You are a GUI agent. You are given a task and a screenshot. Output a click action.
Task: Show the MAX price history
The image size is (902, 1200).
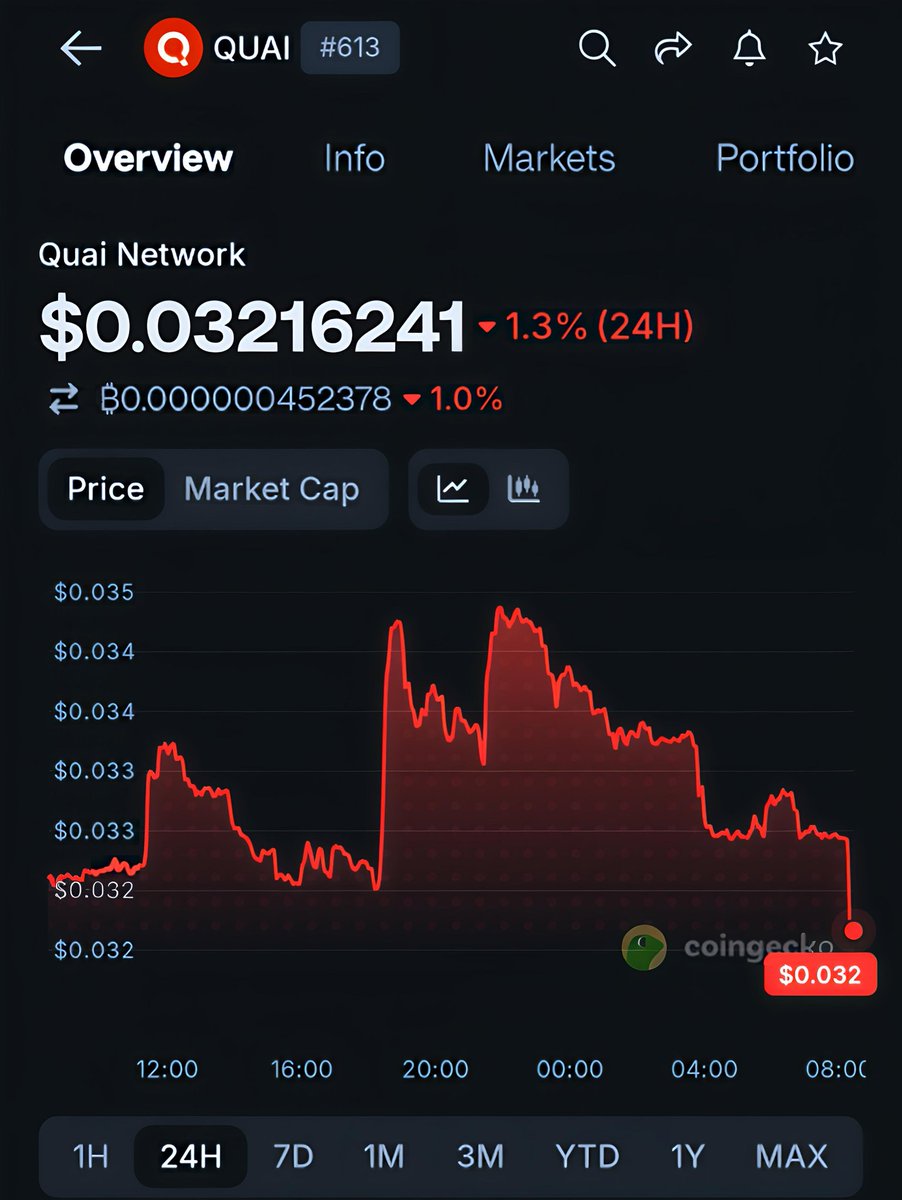791,1157
